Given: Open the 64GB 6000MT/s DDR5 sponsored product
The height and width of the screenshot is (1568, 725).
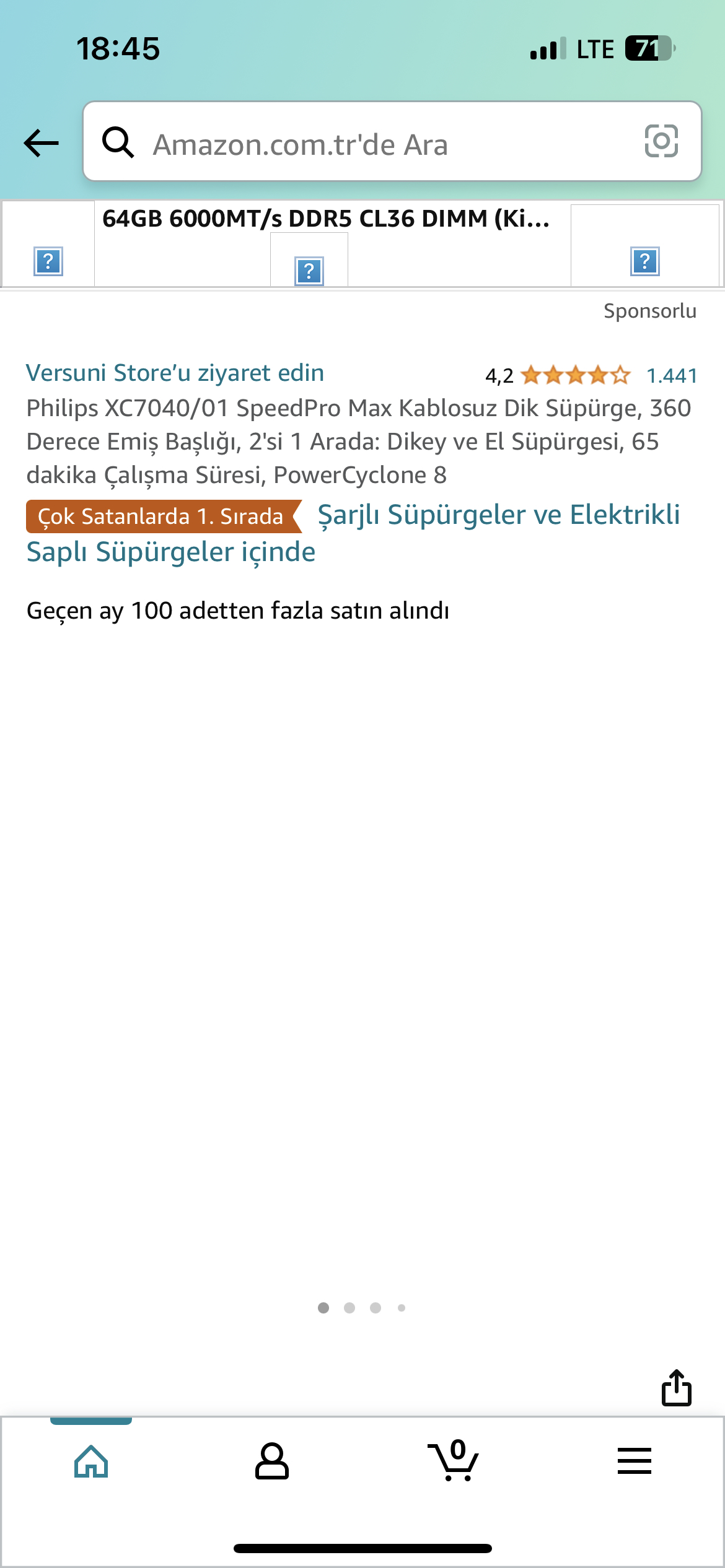Looking at the screenshot, I should [326, 219].
